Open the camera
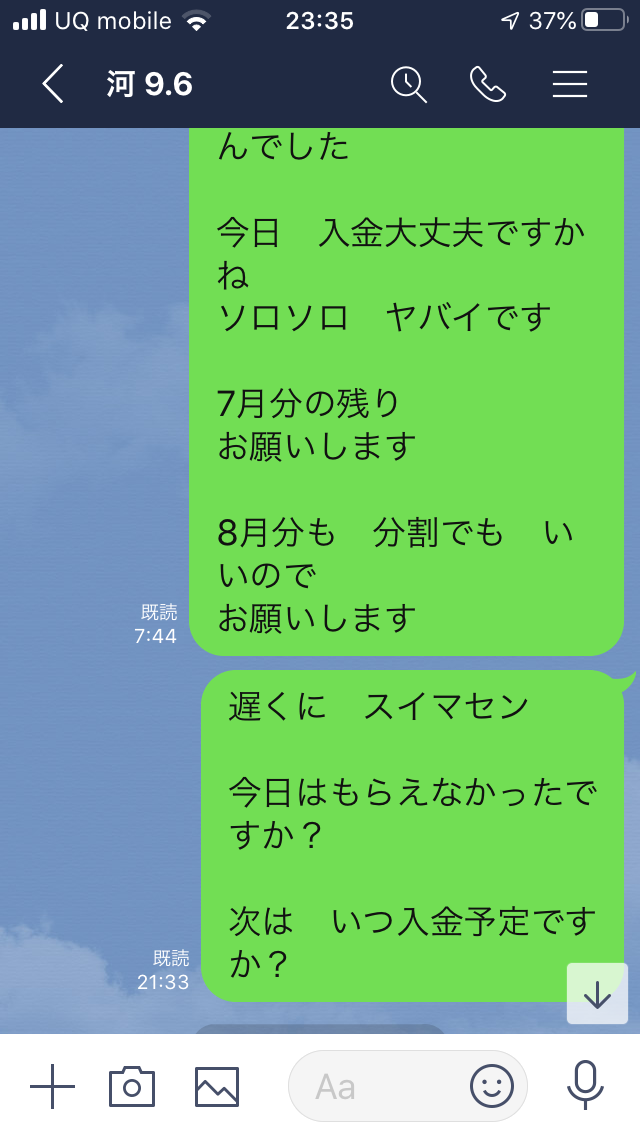 pyautogui.click(x=132, y=1086)
